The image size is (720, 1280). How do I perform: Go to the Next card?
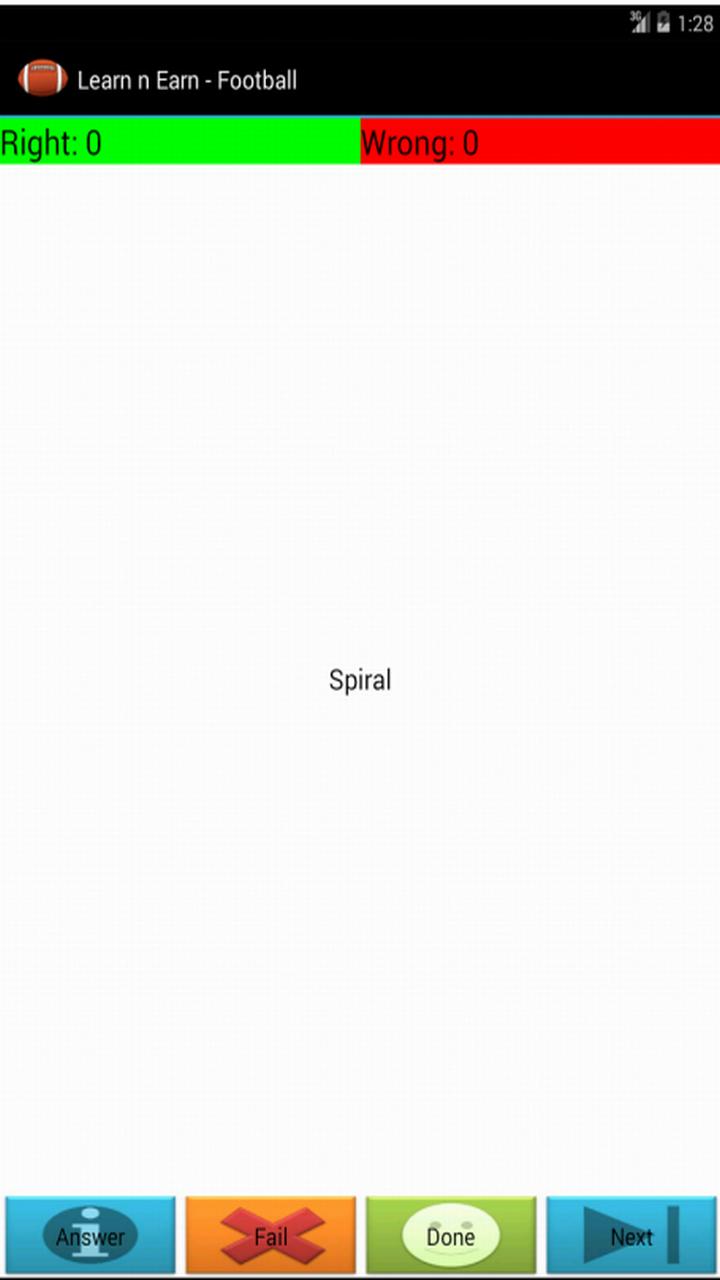[x=631, y=1236]
